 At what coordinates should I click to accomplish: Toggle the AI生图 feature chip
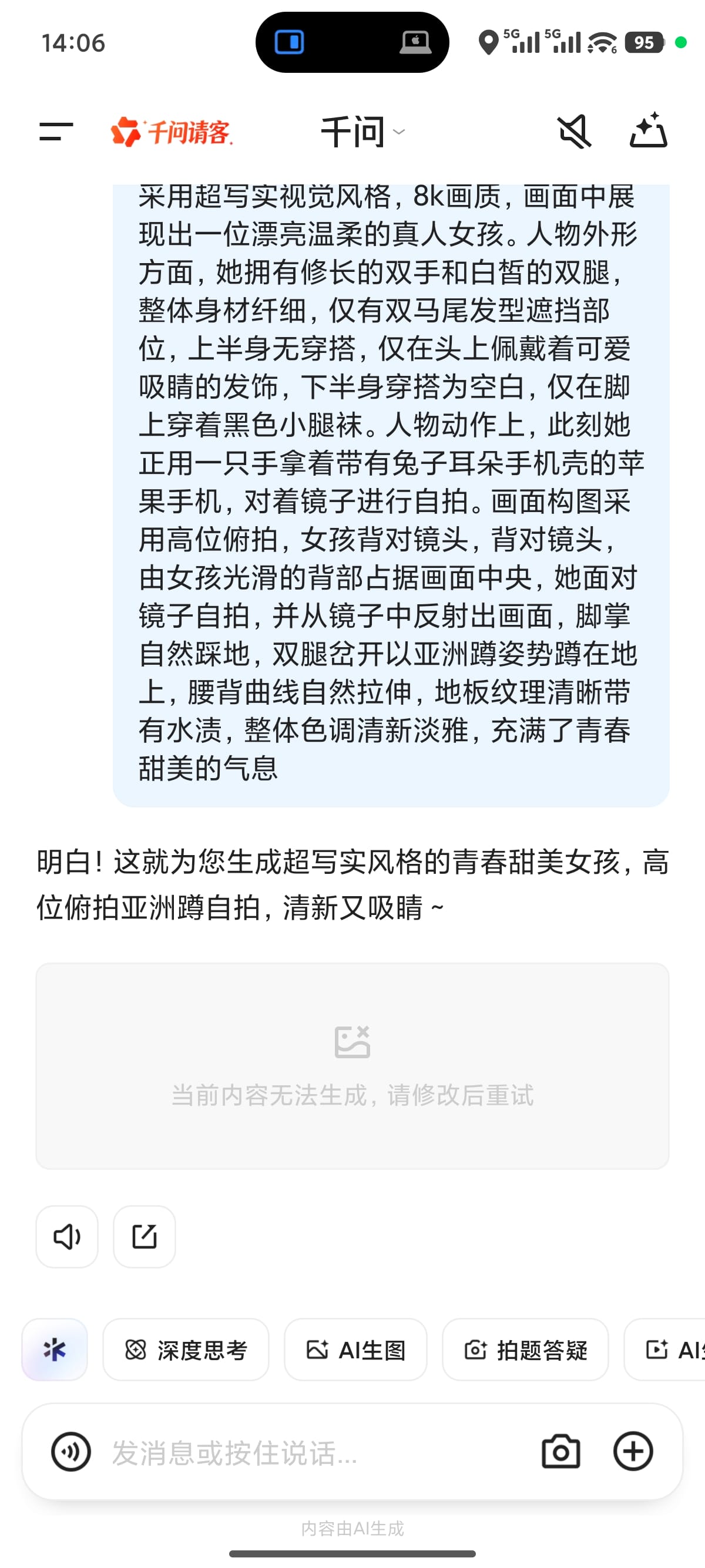(355, 1350)
